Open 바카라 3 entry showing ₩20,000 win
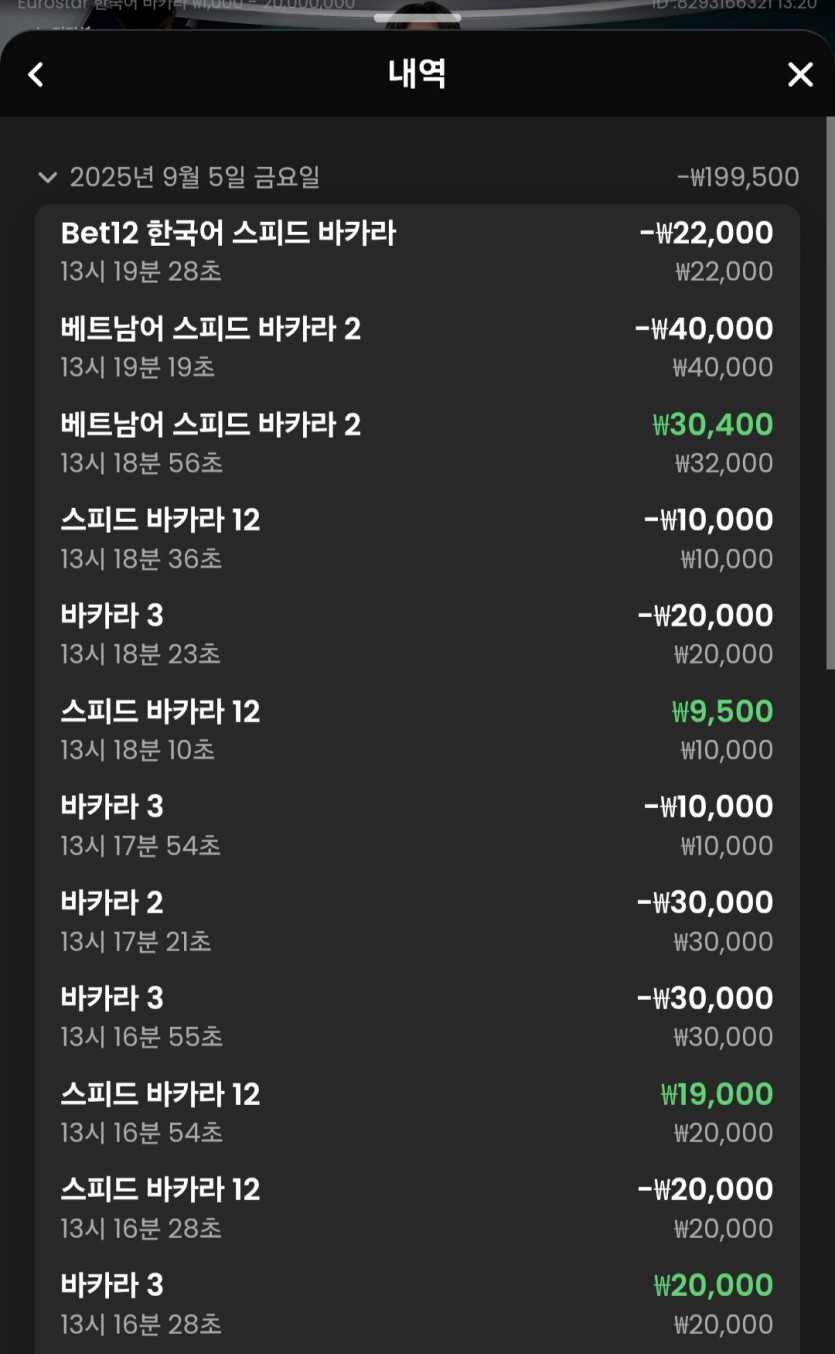835x1354 pixels. click(417, 1305)
